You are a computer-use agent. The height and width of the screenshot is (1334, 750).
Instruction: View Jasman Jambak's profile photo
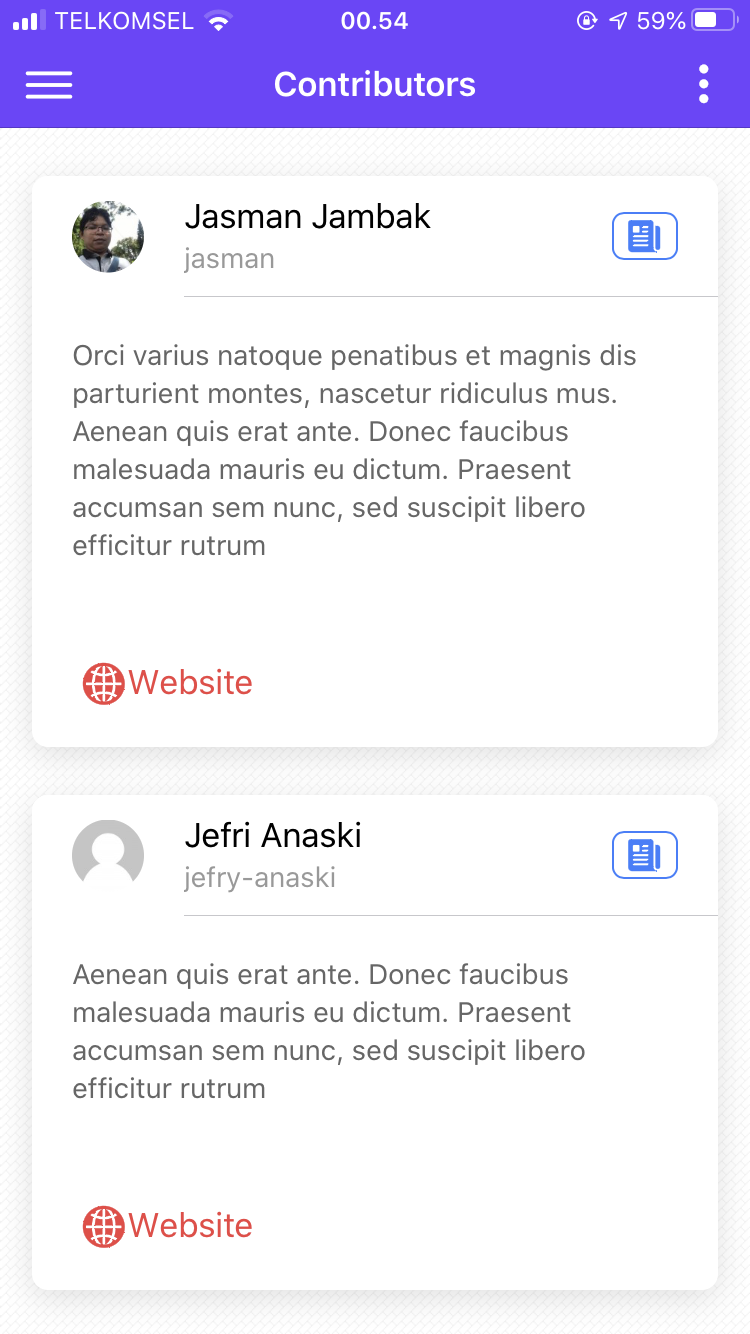coord(108,237)
